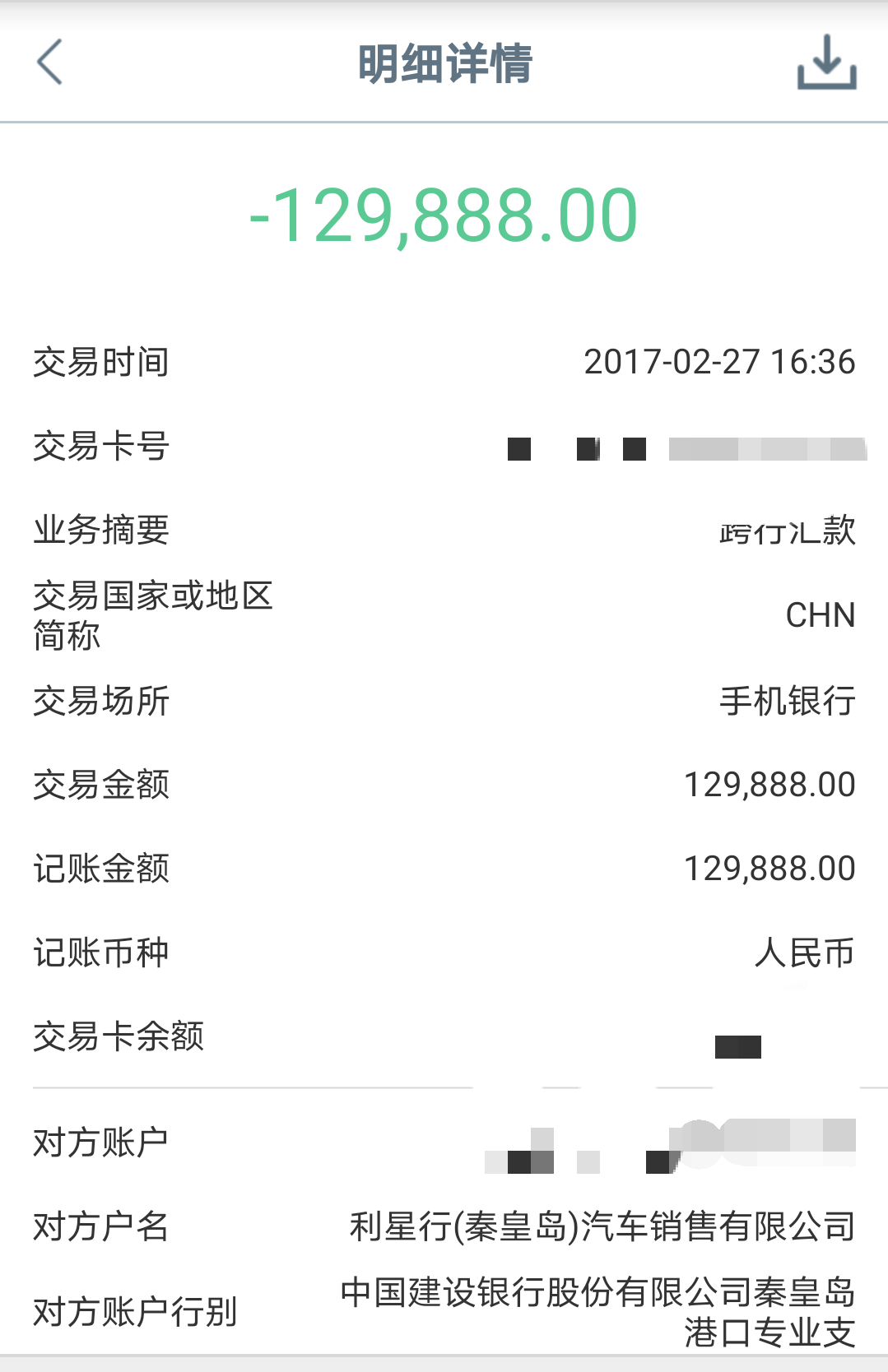Image resolution: width=888 pixels, height=1372 pixels.
Task: Tap the 交易卡余额 field label
Action: coord(119,1040)
